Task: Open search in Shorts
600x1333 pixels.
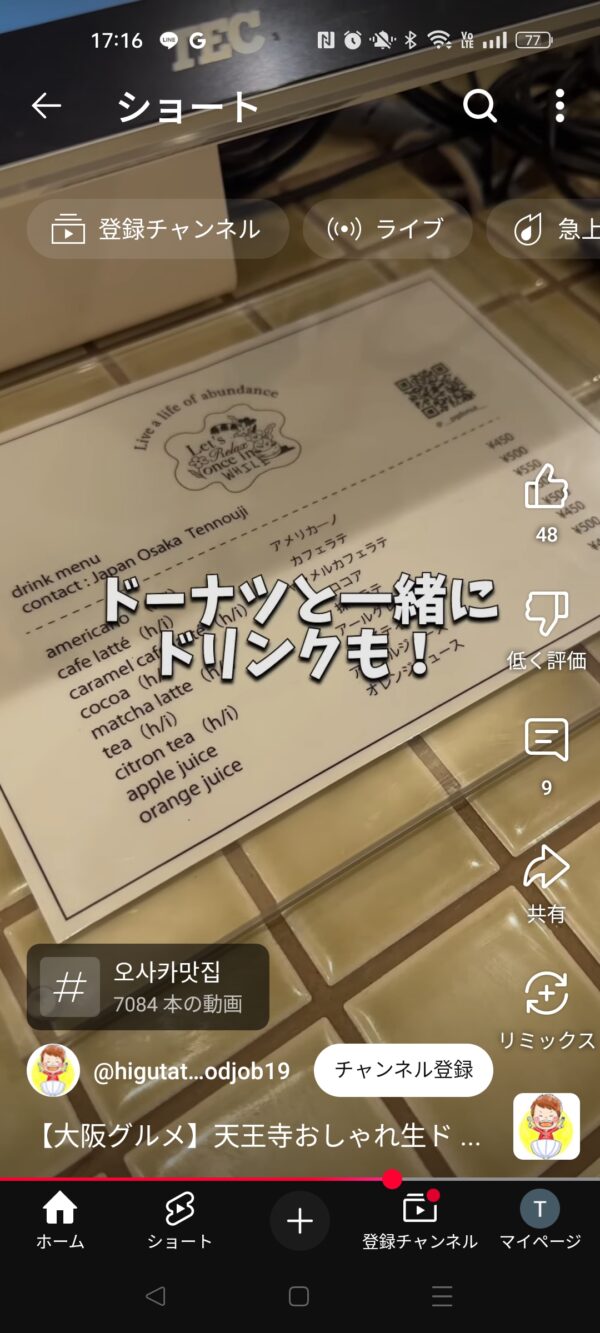Action: coord(480,106)
